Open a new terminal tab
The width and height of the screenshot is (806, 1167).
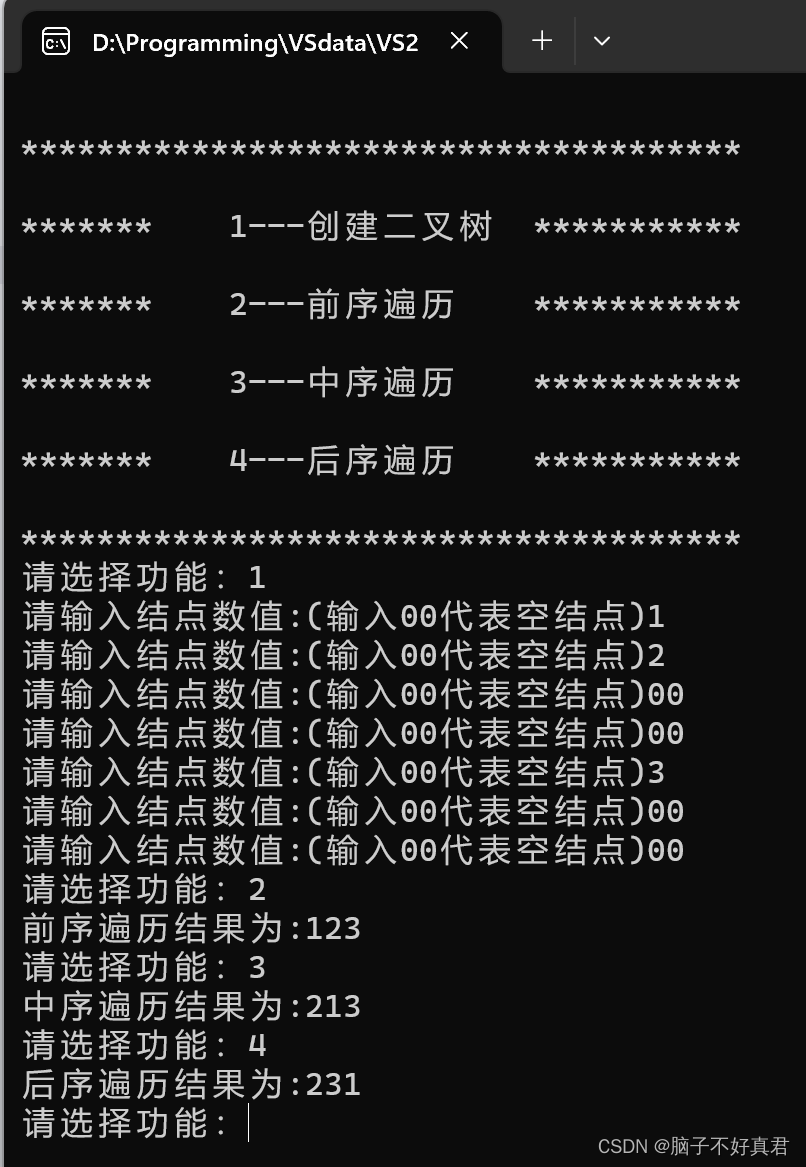pos(542,41)
